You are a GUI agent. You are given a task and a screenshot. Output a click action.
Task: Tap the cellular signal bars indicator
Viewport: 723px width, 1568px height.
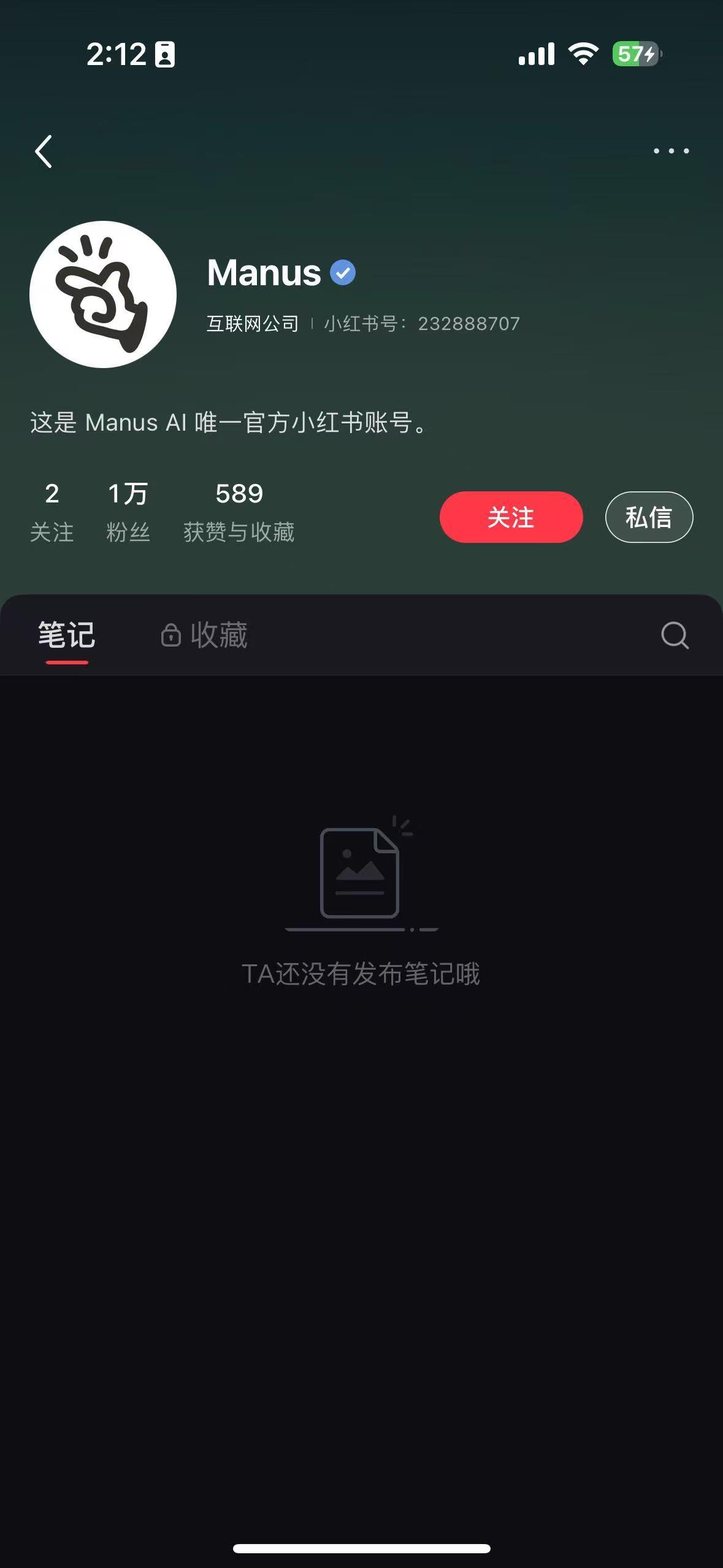coord(536,55)
